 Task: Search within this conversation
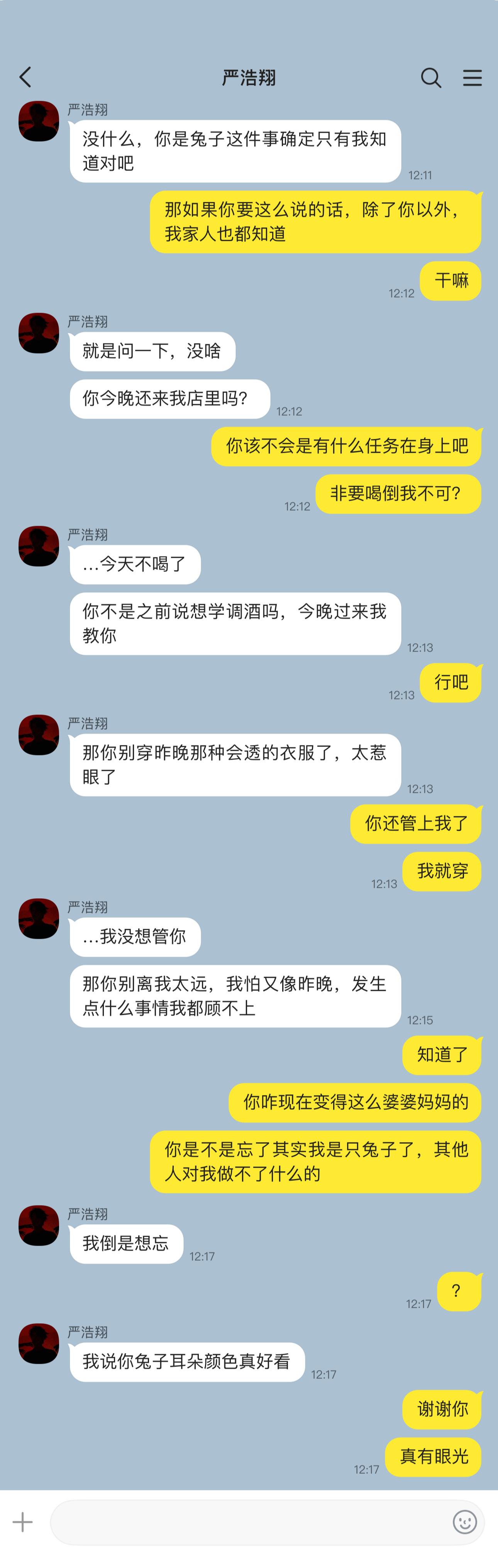[x=430, y=77]
